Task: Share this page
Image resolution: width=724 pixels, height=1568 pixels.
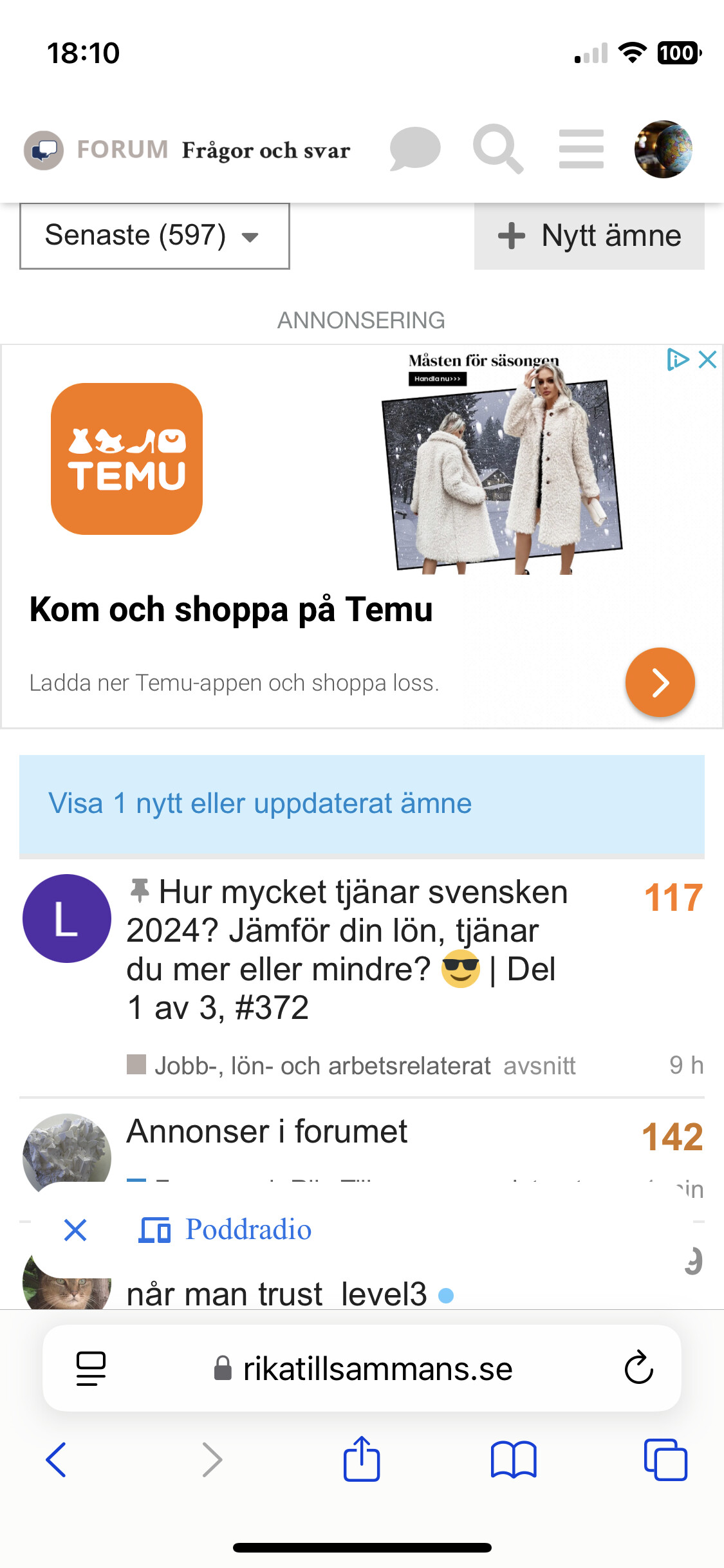Action: [x=361, y=1460]
